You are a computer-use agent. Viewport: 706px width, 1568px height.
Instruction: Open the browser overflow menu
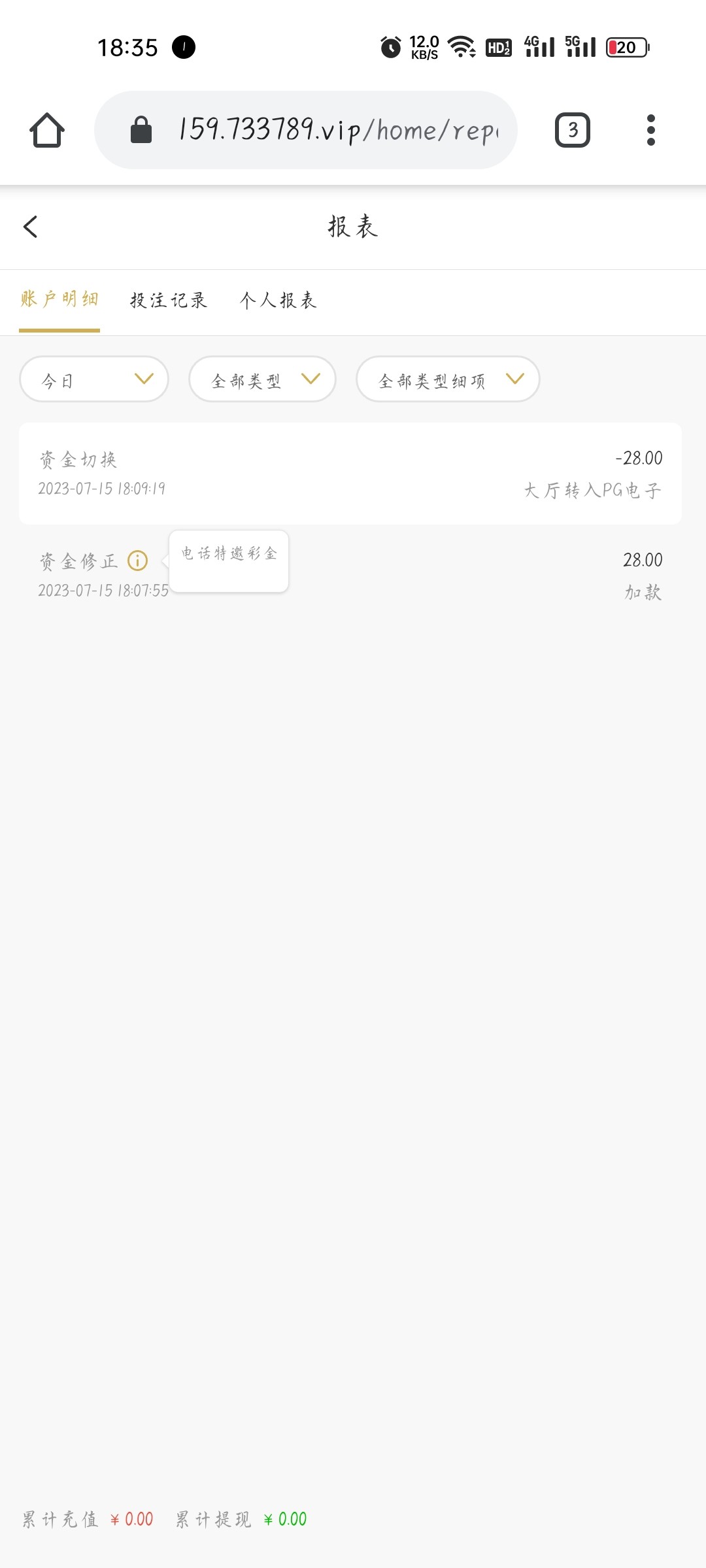pos(650,130)
